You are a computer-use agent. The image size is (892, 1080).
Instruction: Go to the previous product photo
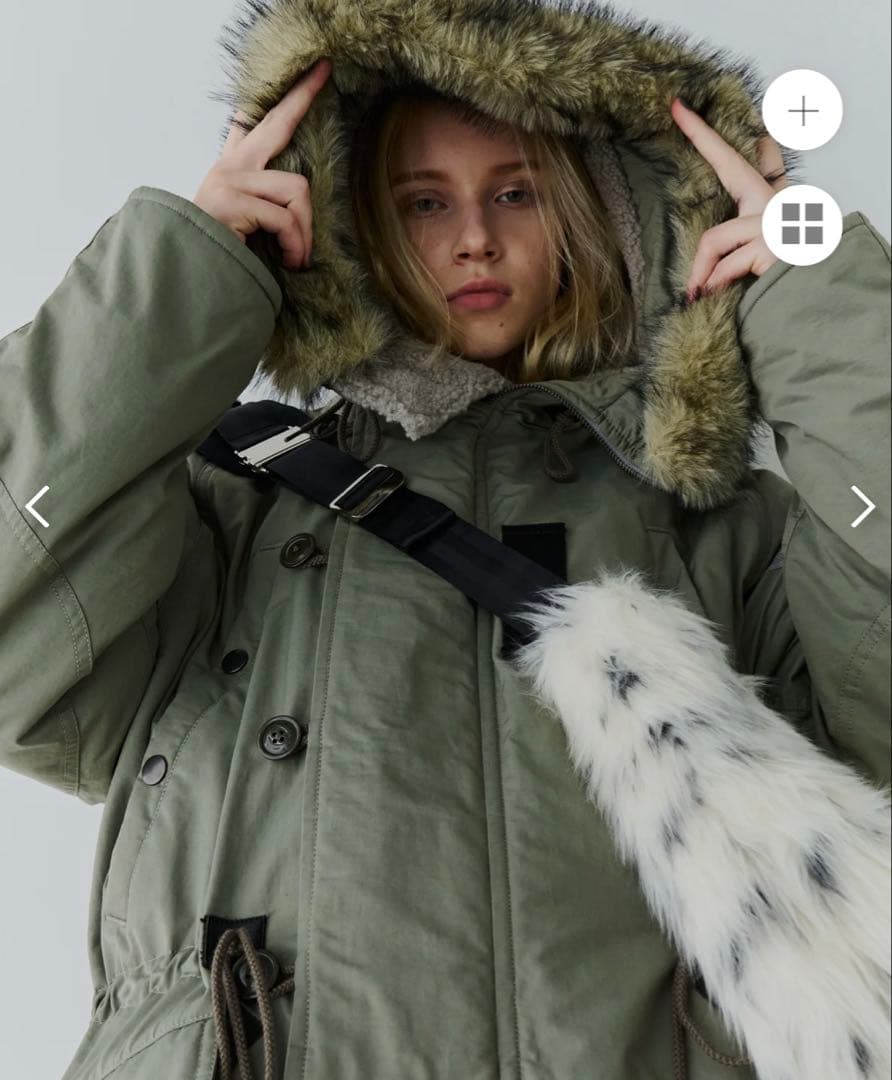(x=37, y=506)
